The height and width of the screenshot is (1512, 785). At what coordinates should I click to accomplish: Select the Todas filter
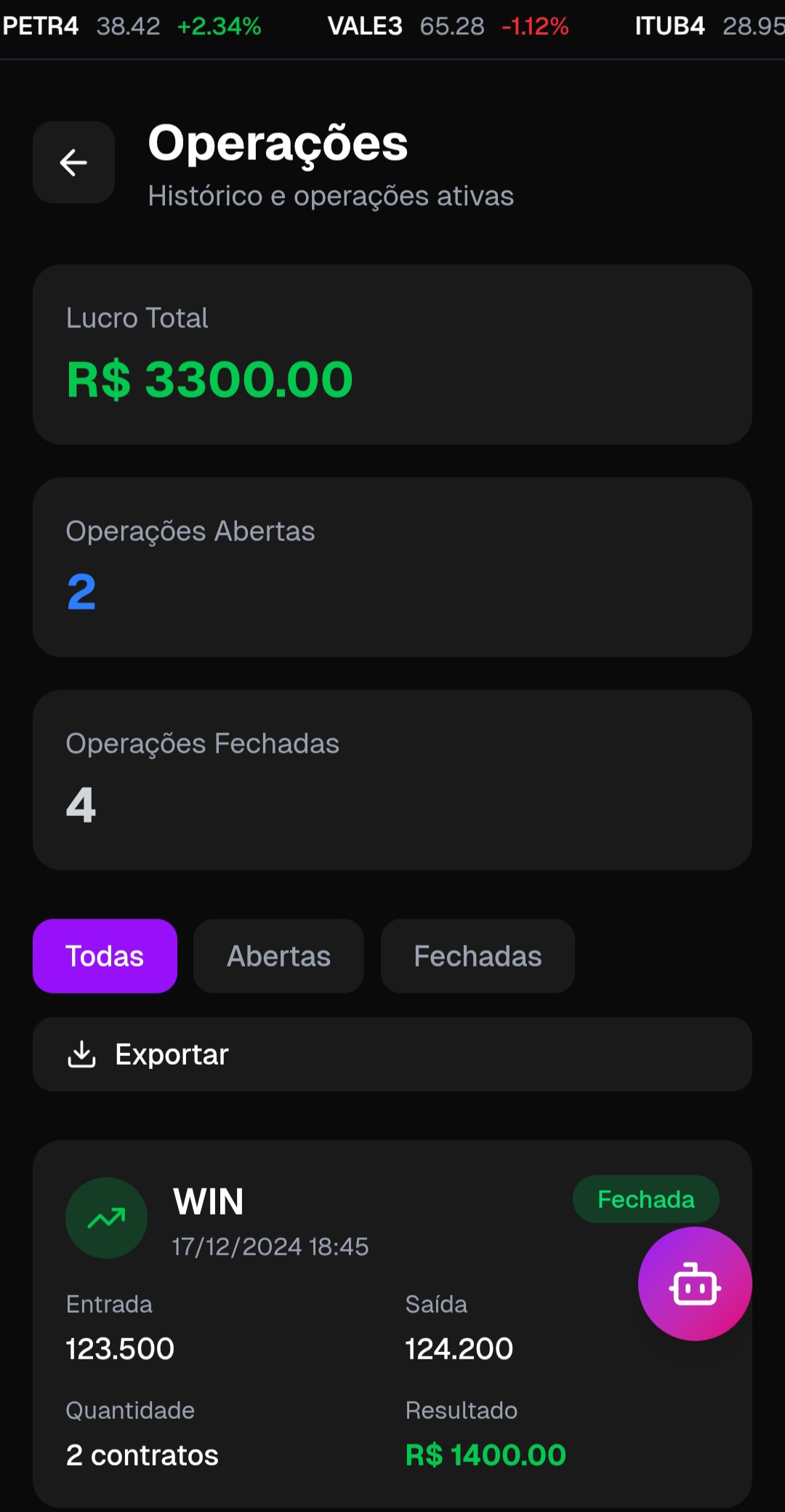click(104, 956)
